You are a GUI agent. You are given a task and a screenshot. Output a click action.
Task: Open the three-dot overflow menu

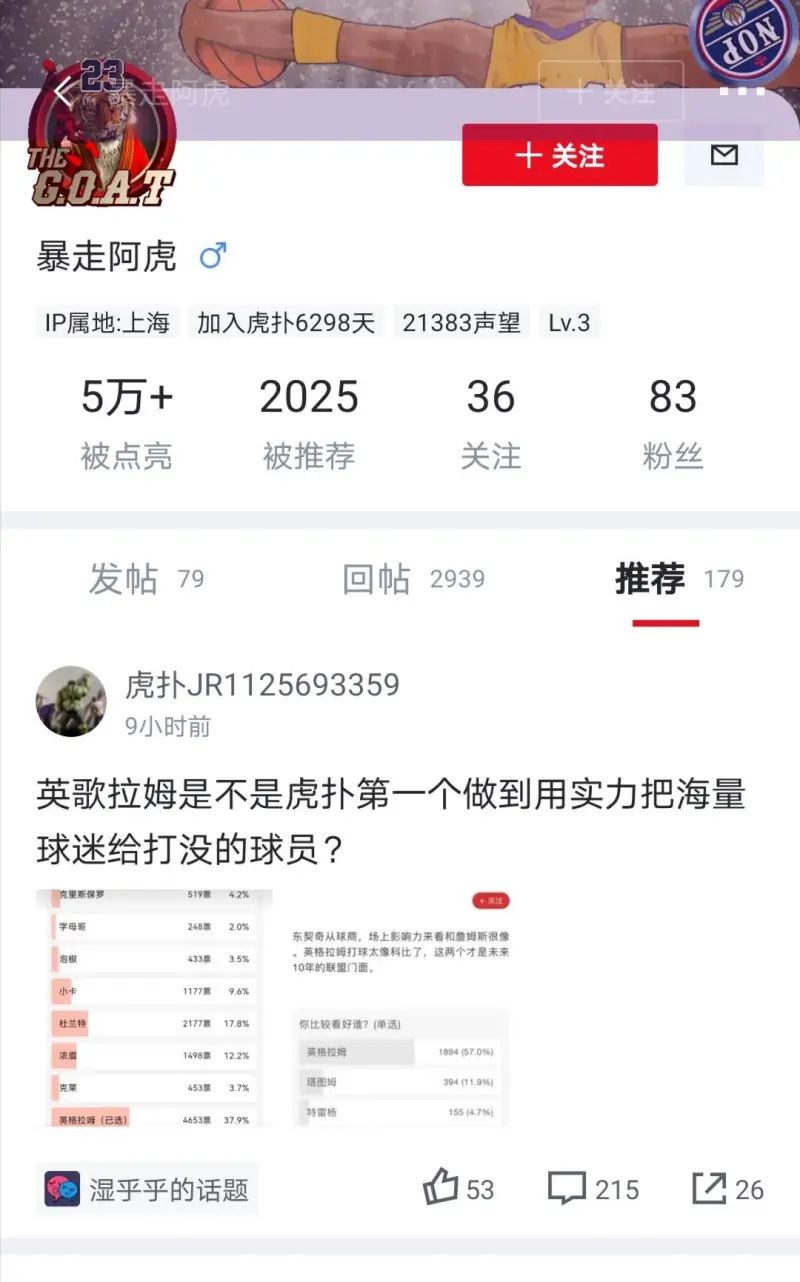[742, 91]
